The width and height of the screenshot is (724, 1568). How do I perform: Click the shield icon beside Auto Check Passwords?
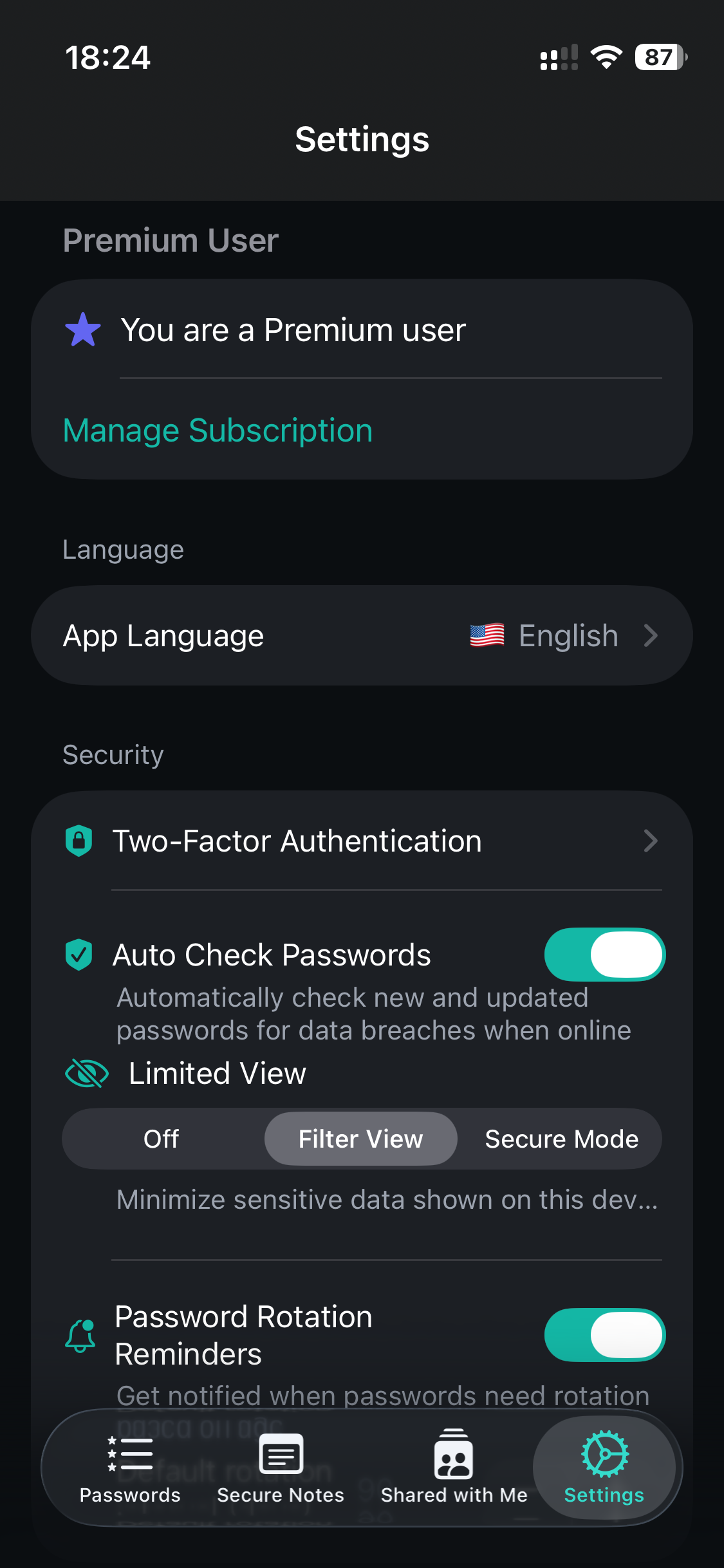point(79,955)
